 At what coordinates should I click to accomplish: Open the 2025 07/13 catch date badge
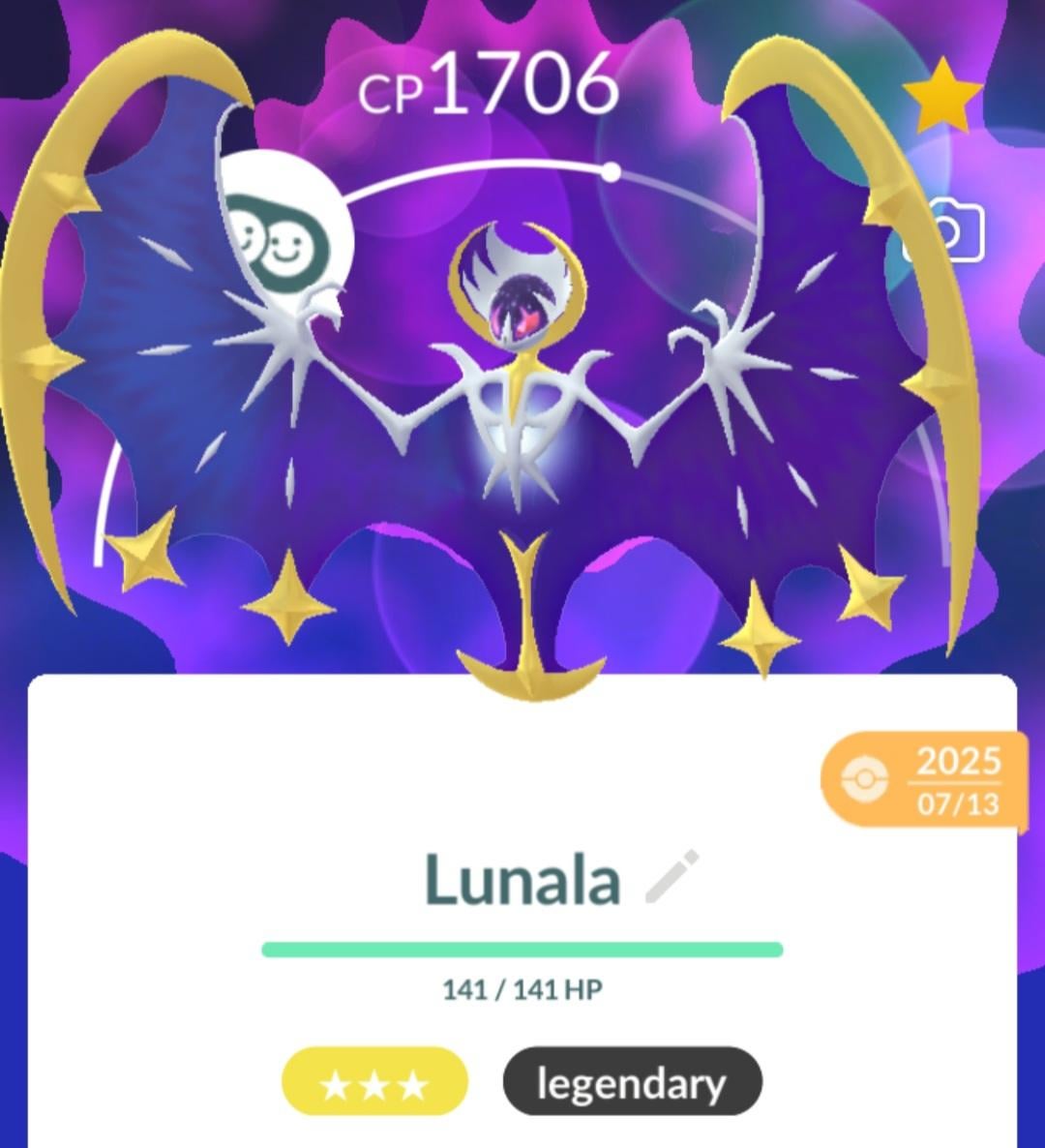point(924,779)
